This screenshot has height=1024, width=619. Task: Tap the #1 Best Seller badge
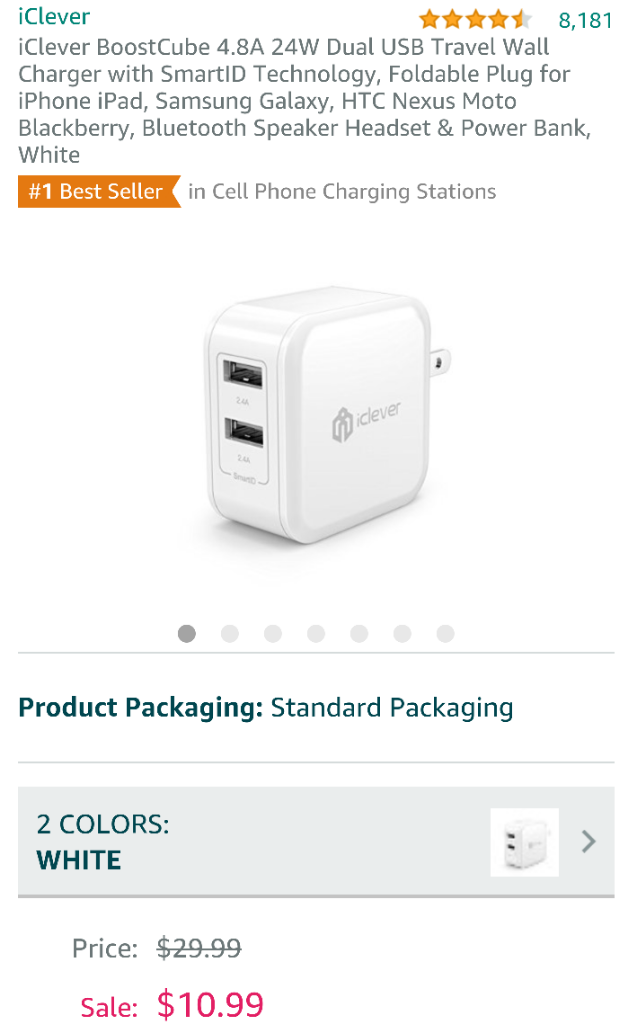point(97,191)
